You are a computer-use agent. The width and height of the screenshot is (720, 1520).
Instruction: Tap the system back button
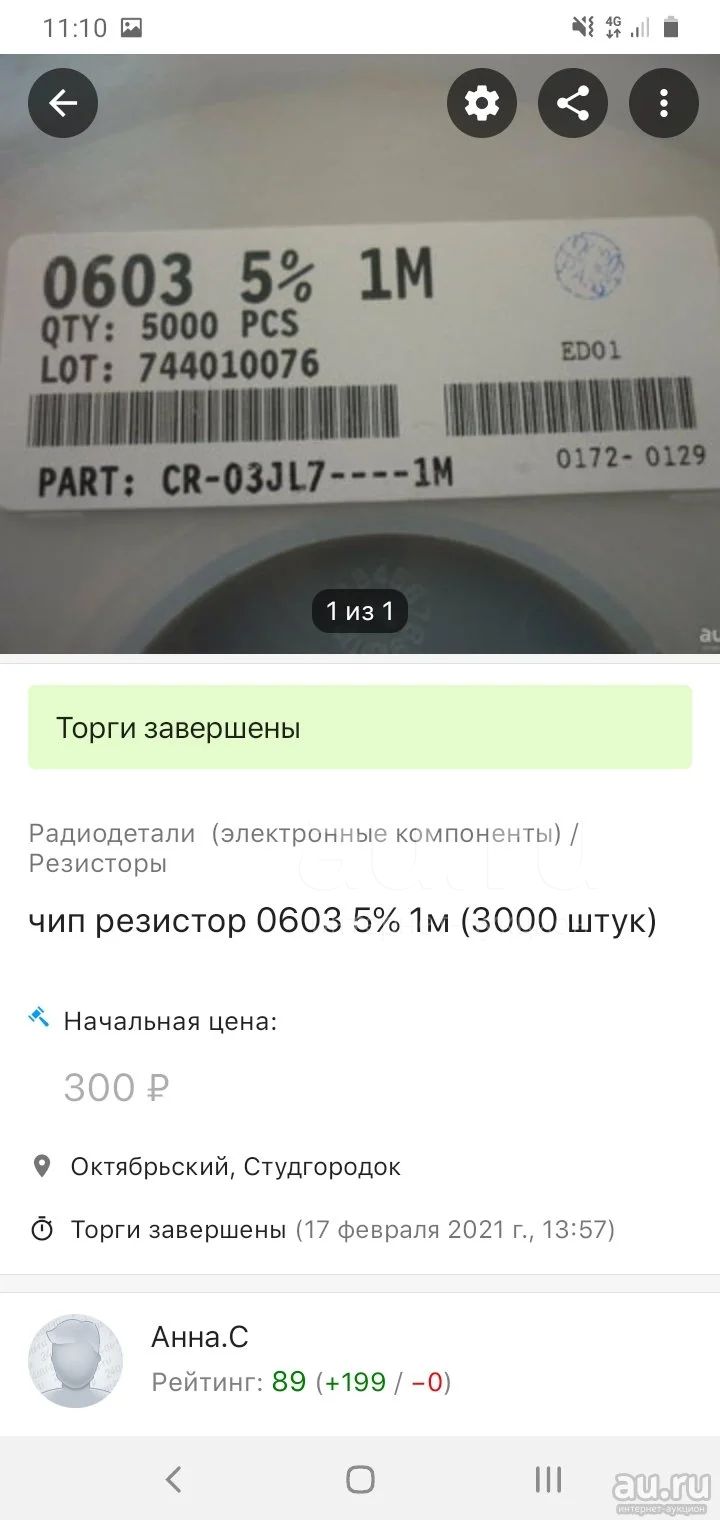(174, 1478)
